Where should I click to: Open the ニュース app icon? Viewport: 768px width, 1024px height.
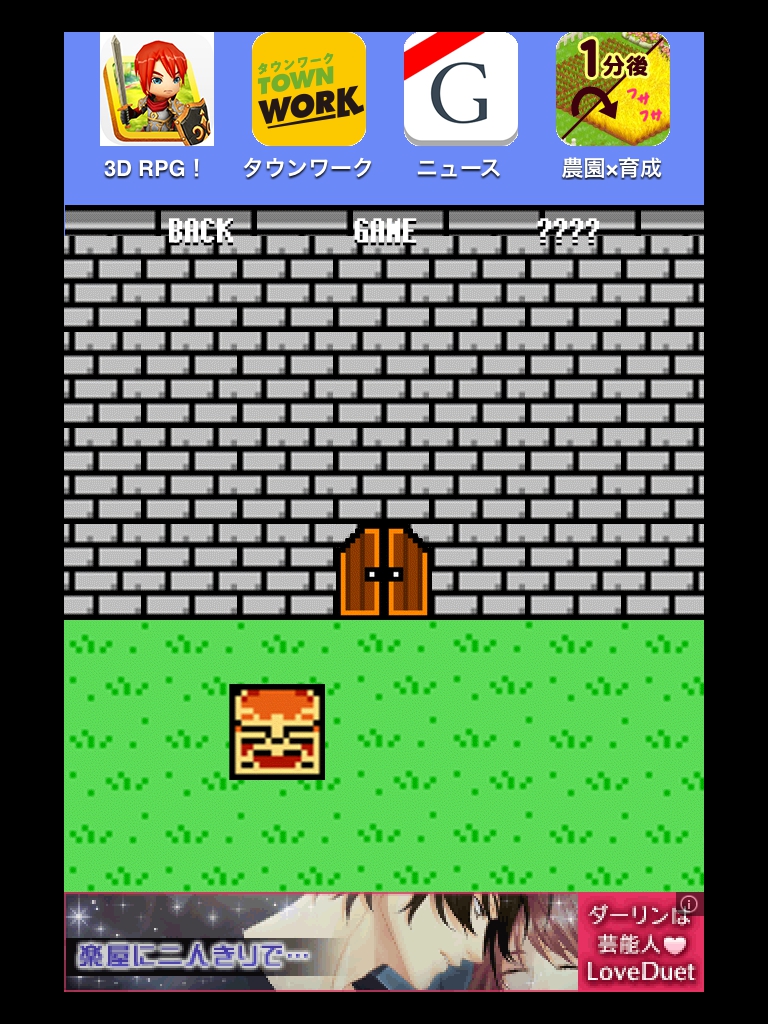(x=460, y=90)
